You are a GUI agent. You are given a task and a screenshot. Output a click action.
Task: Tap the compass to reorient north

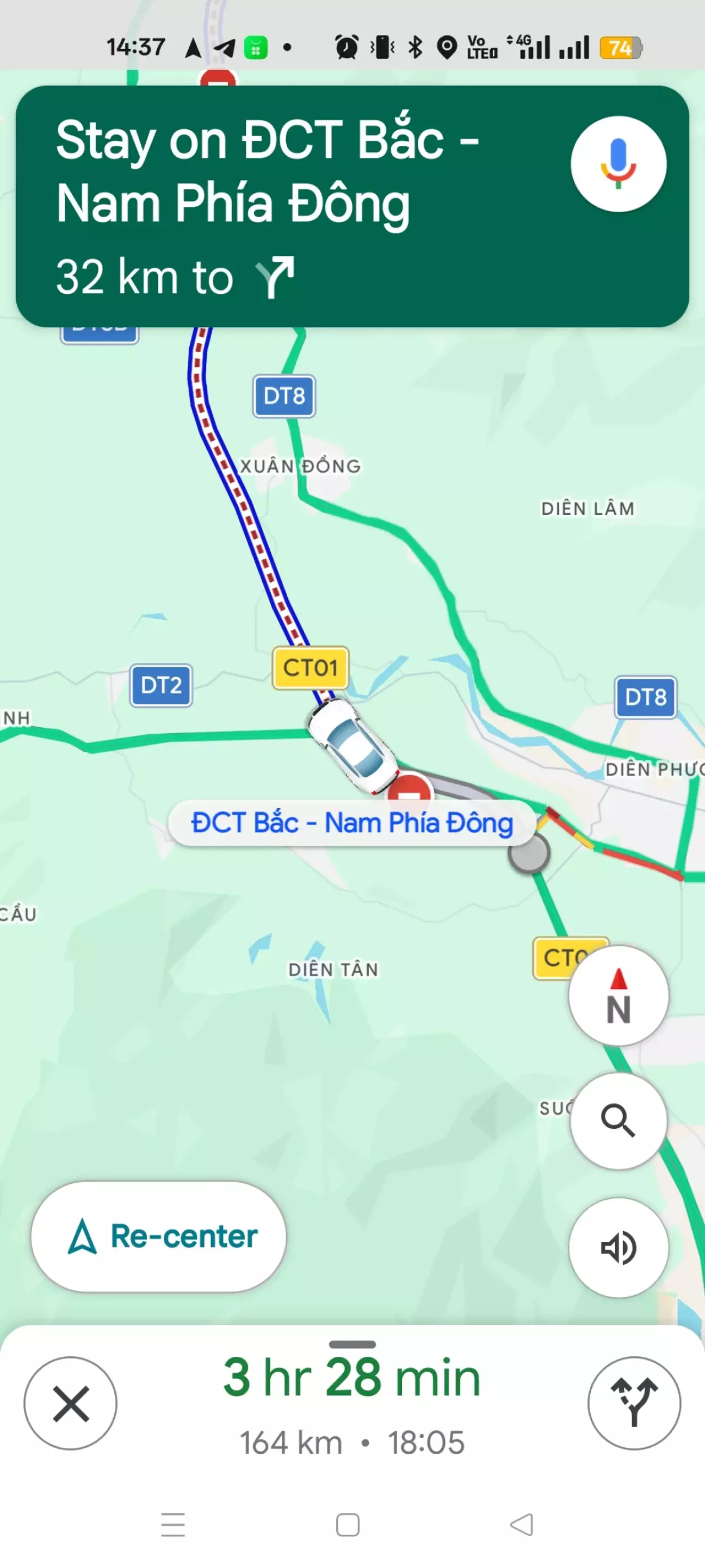618,995
